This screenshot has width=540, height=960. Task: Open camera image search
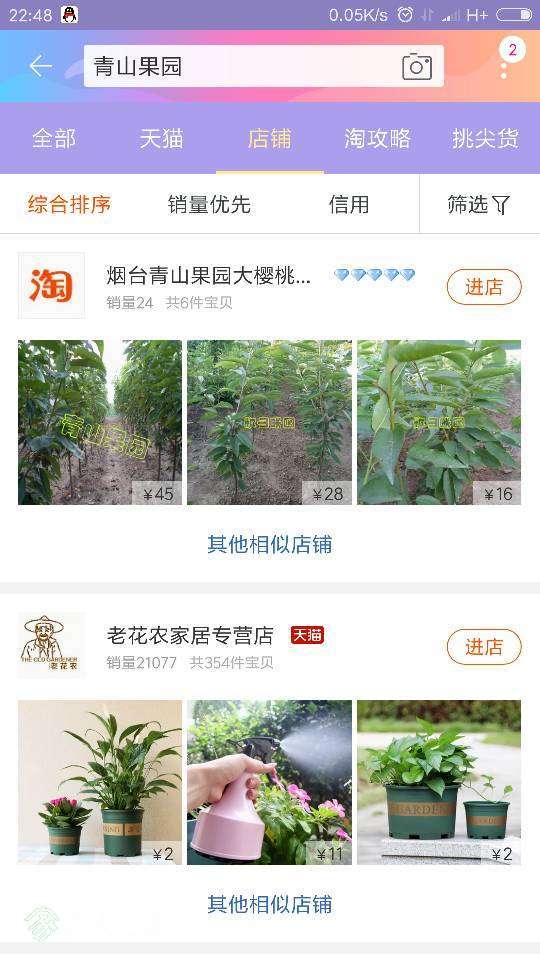pyautogui.click(x=417, y=67)
